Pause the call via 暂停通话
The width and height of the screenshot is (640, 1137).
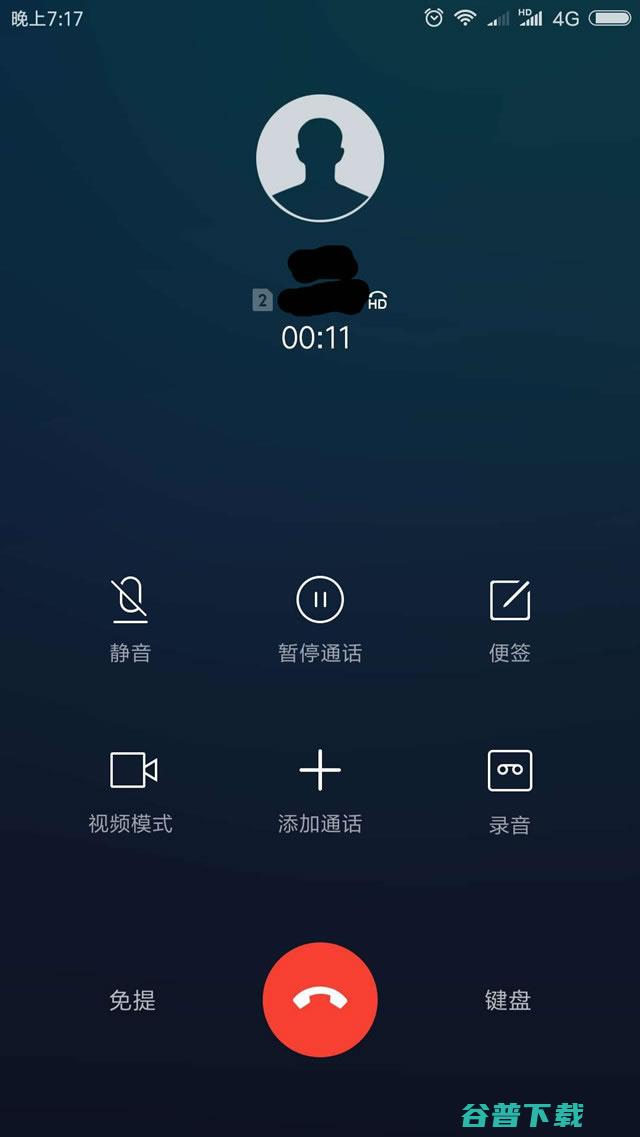click(320, 621)
